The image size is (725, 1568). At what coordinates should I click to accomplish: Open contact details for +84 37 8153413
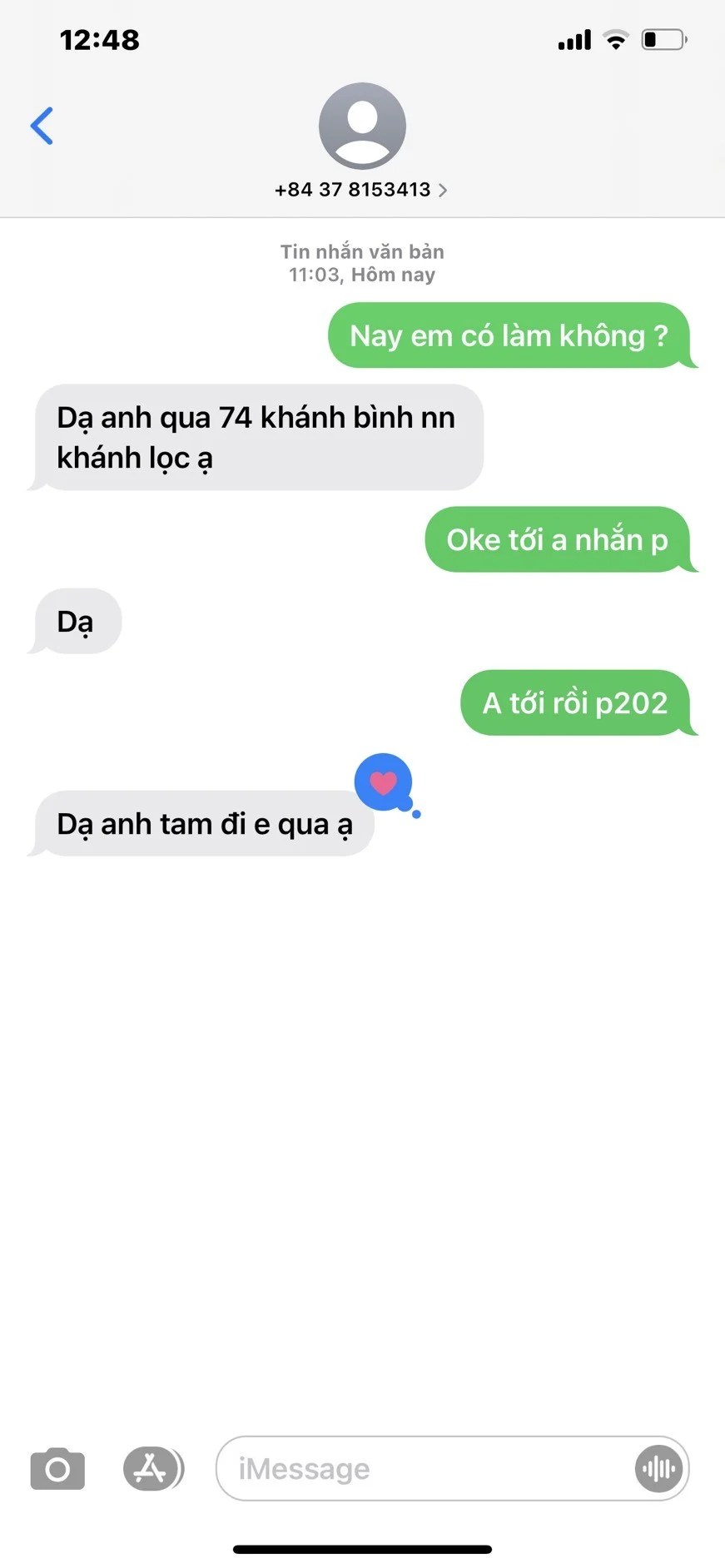coord(361,189)
